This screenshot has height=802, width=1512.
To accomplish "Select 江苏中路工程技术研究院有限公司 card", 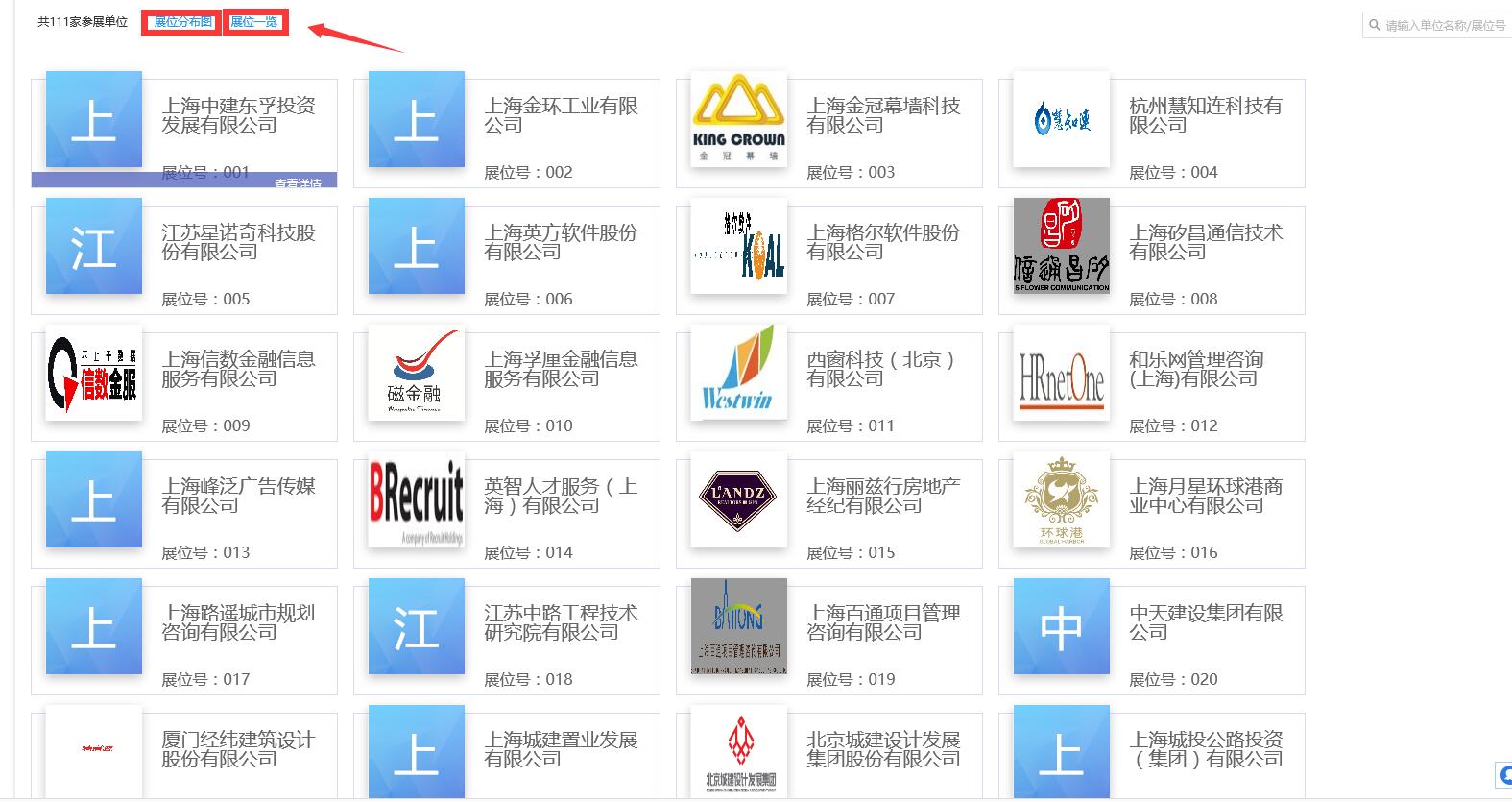I will coord(561,623).
